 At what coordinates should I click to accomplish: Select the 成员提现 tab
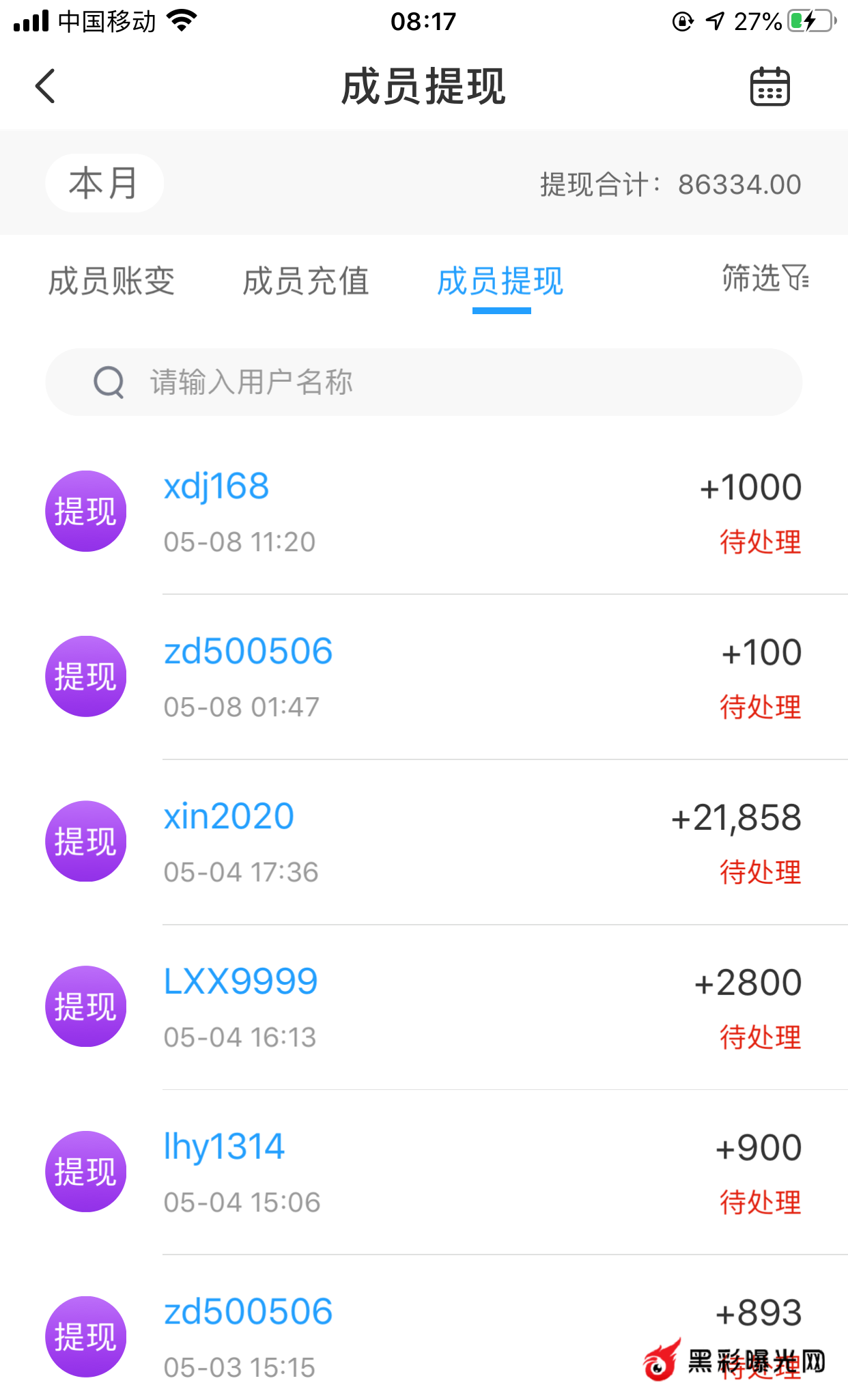tap(500, 281)
